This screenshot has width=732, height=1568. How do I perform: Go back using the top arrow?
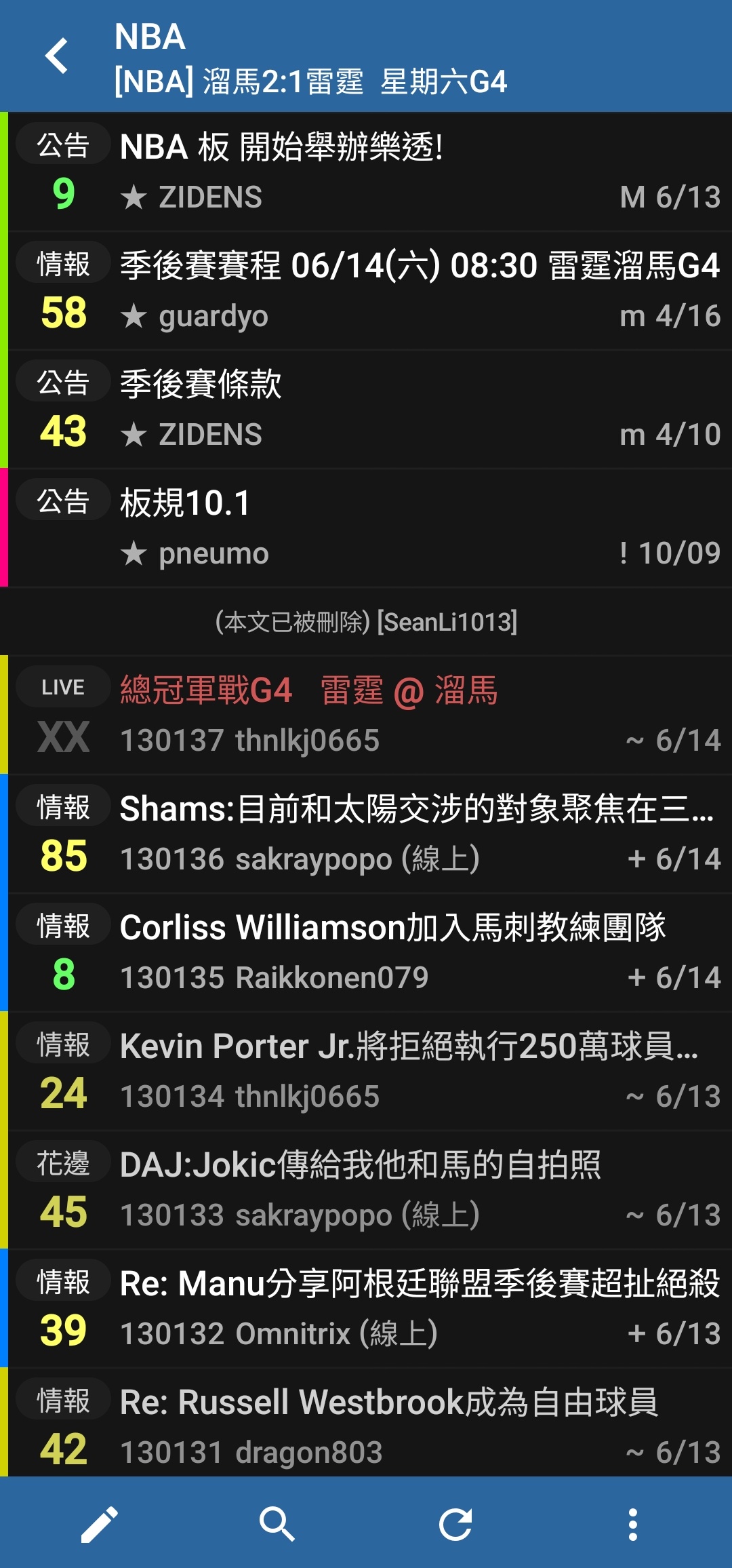(x=57, y=56)
